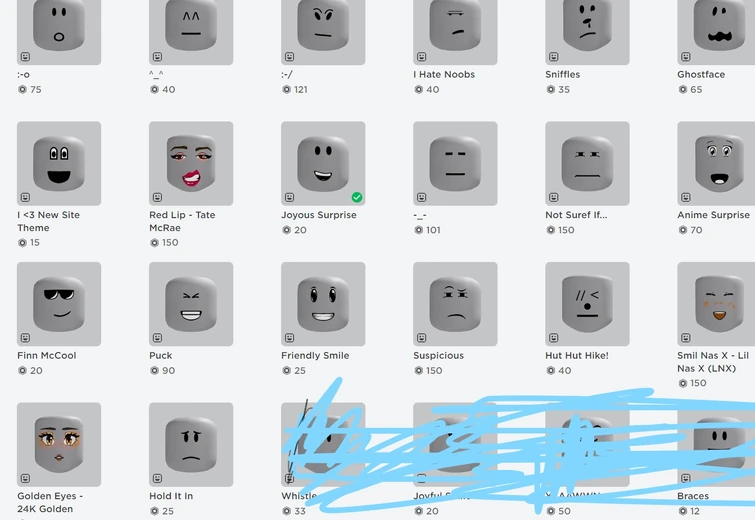Open the -_- face item
This screenshot has width=755, height=520.
[x=455, y=163]
